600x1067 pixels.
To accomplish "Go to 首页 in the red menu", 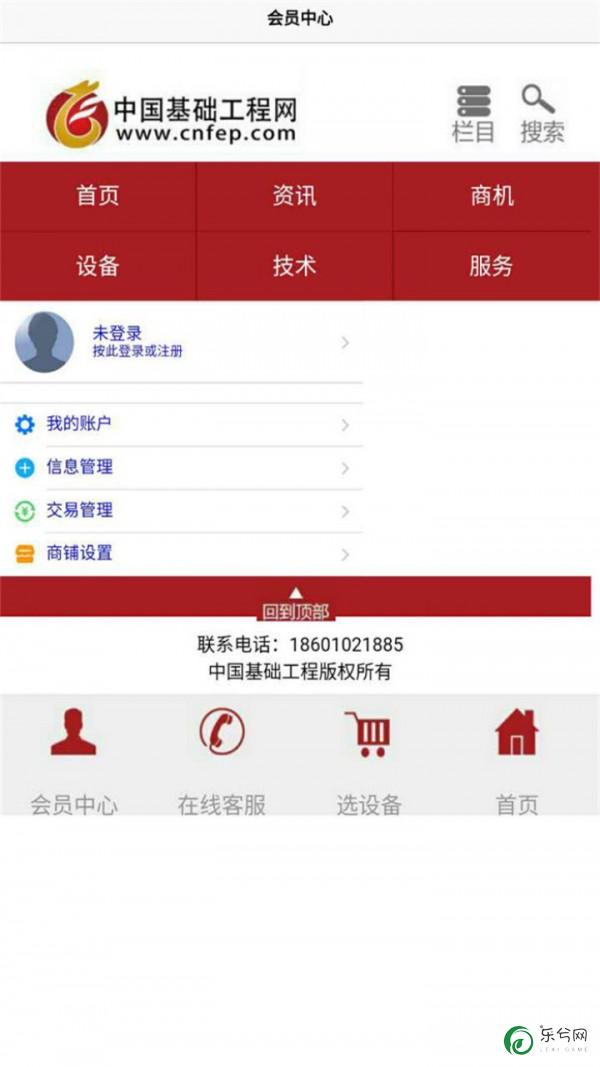I will (98, 195).
